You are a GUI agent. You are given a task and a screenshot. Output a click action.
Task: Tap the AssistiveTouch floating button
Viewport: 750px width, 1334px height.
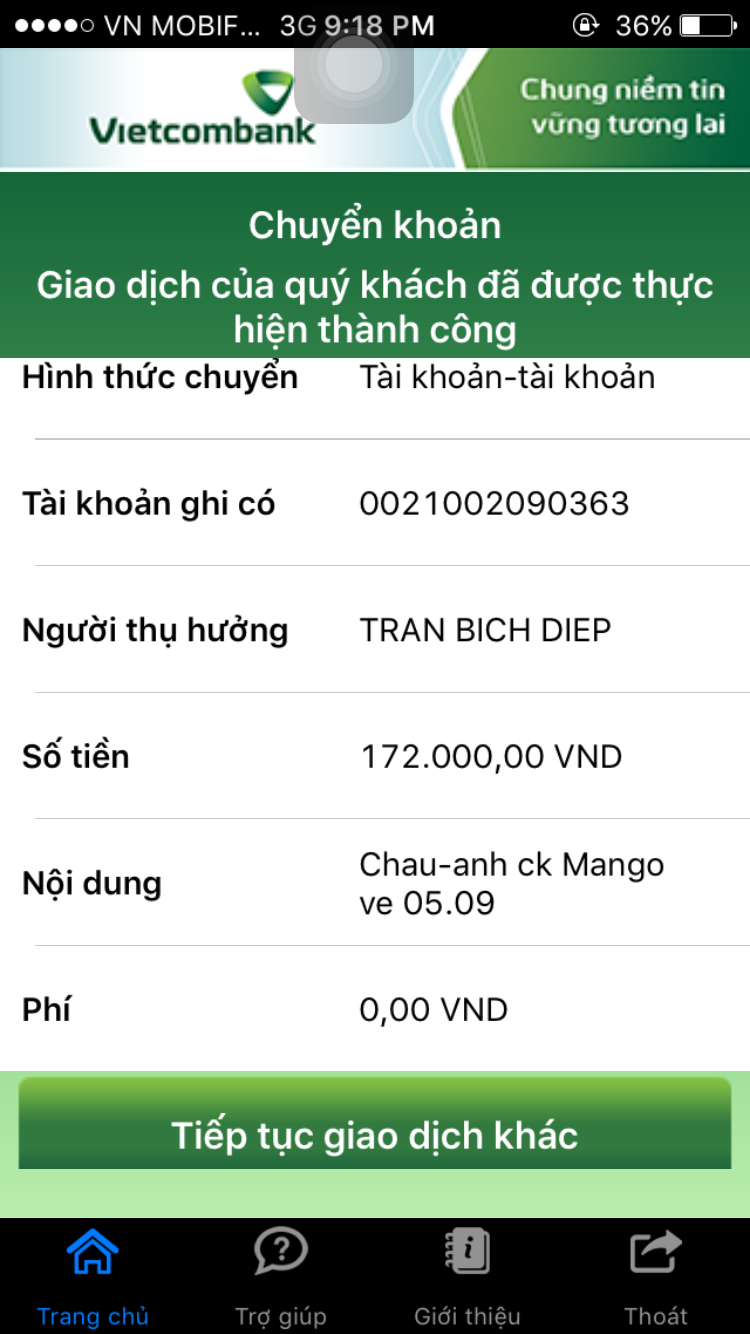pyautogui.click(x=354, y=64)
